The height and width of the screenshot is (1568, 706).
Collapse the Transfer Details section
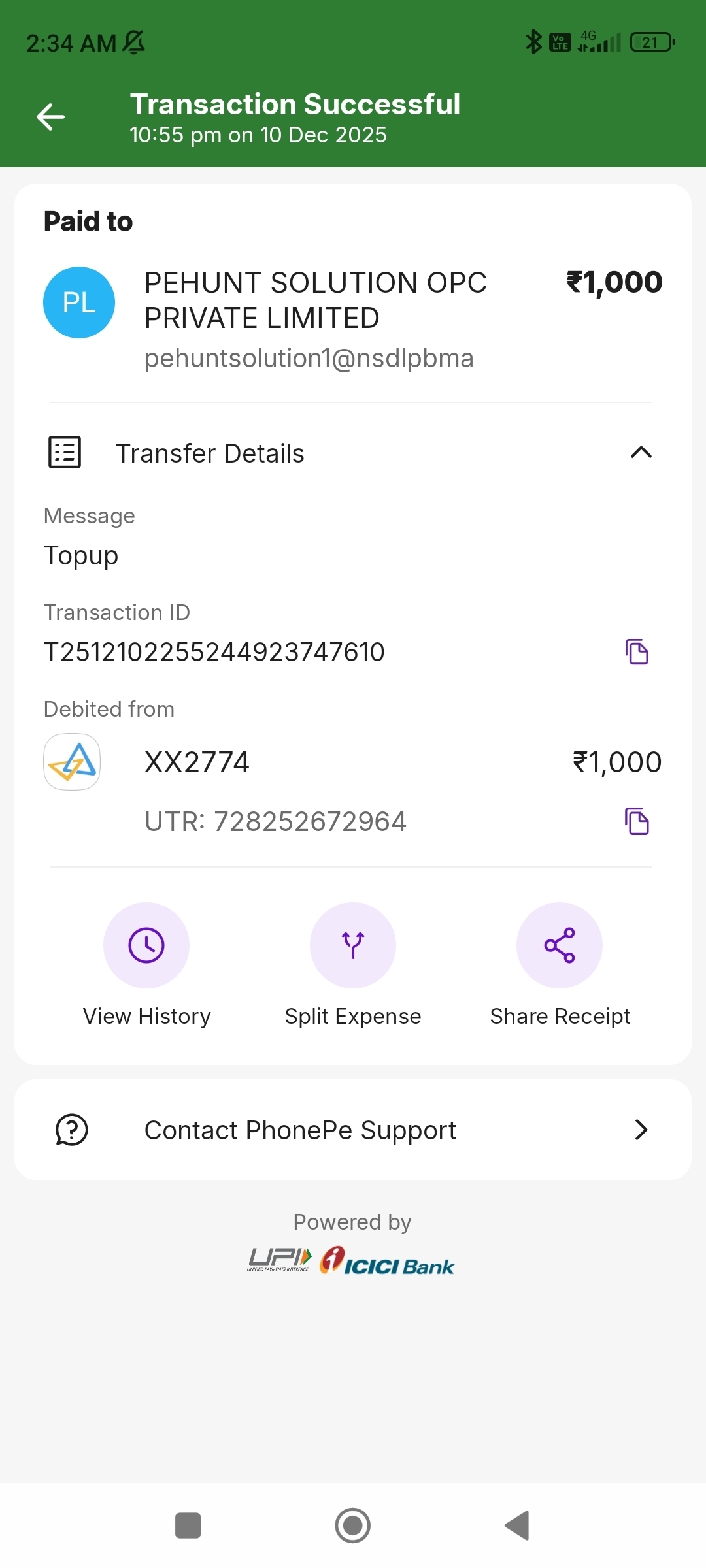(x=641, y=453)
